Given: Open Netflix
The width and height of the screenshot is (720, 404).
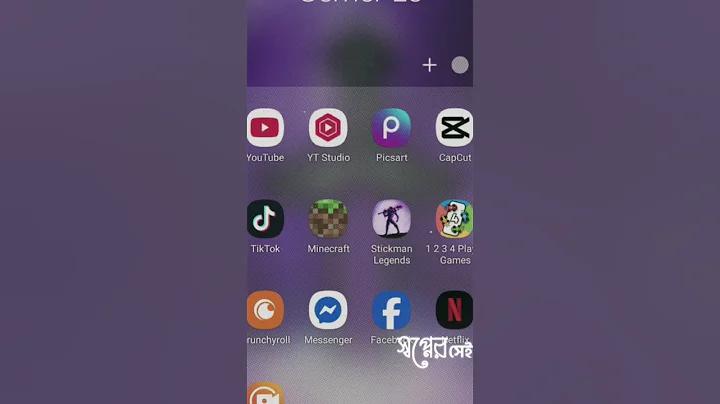Looking at the screenshot, I should (454, 310).
